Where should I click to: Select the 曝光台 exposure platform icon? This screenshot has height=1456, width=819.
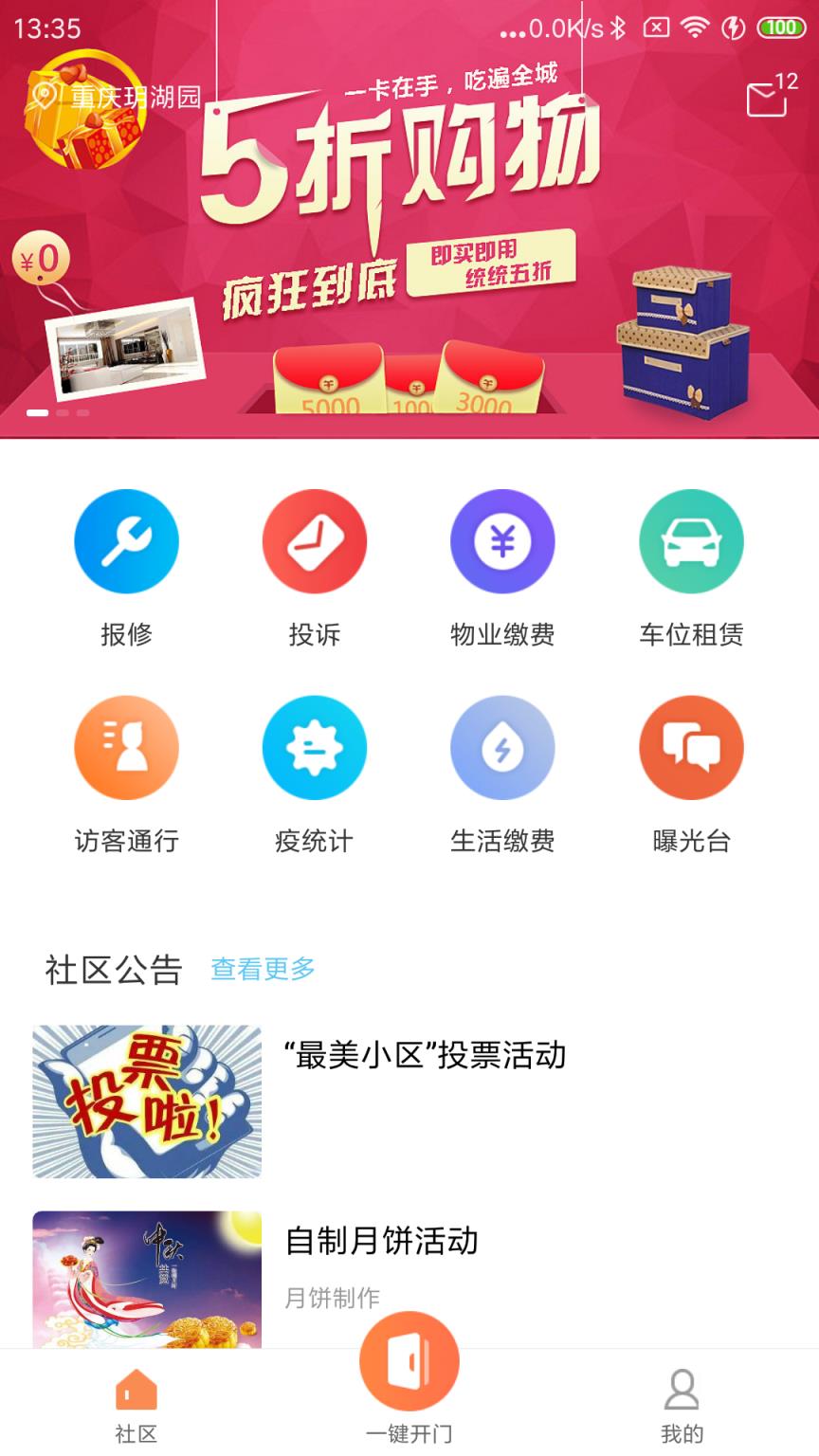coord(691,747)
